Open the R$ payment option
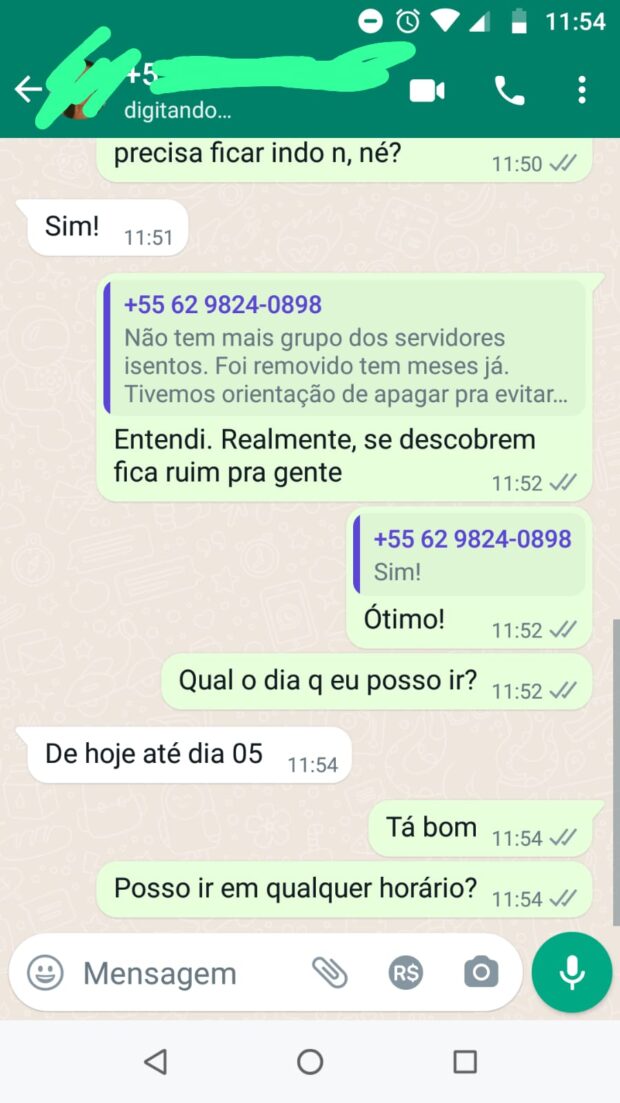This screenshot has height=1103, width=620. point(406,974)
